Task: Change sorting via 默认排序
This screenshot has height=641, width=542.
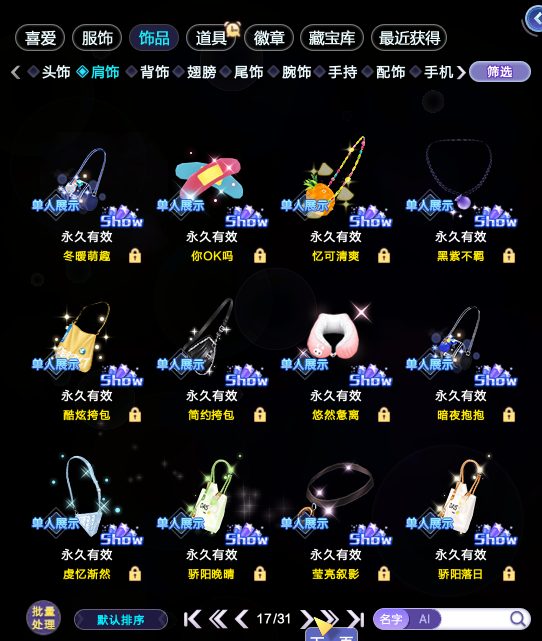Action: tap(121, 620)
